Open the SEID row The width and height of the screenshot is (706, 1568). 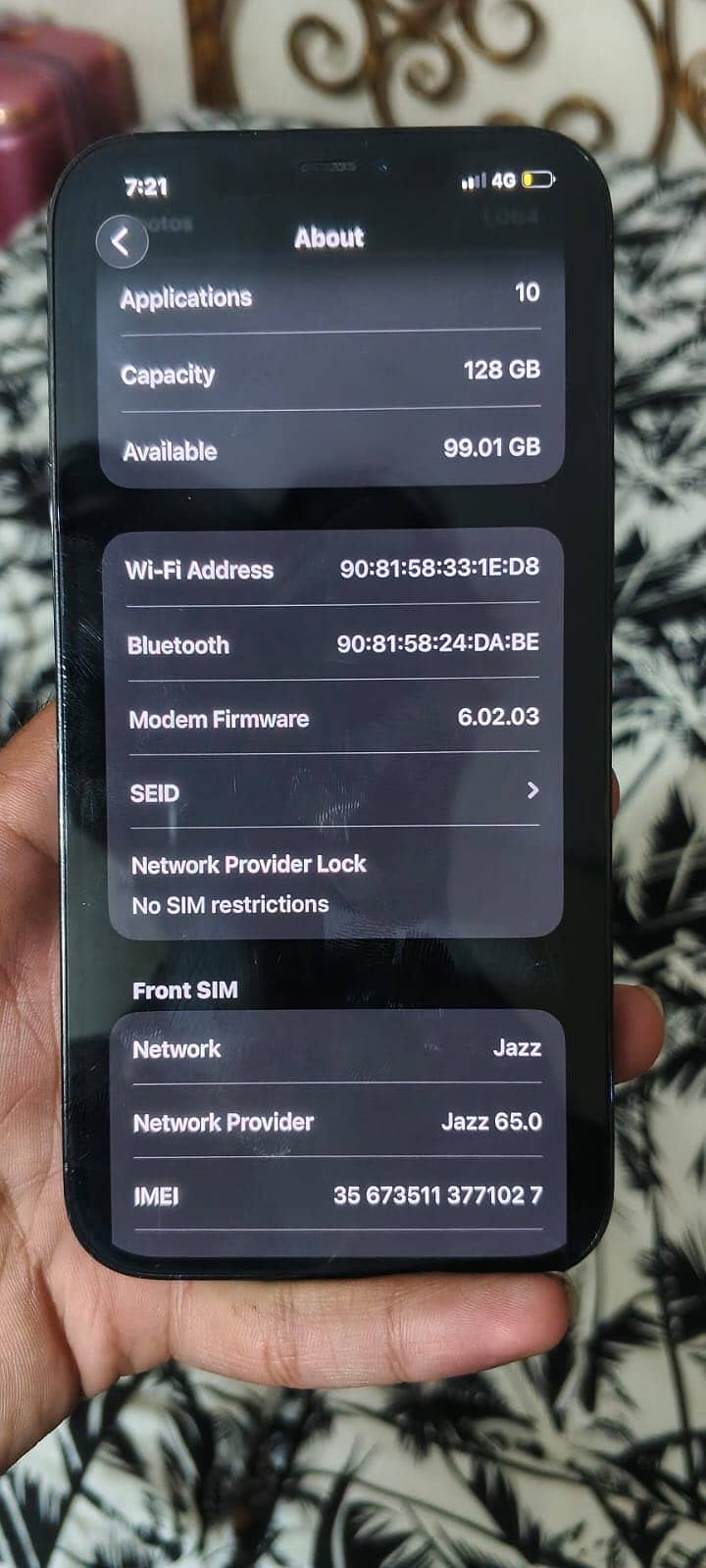coord(333,791)
